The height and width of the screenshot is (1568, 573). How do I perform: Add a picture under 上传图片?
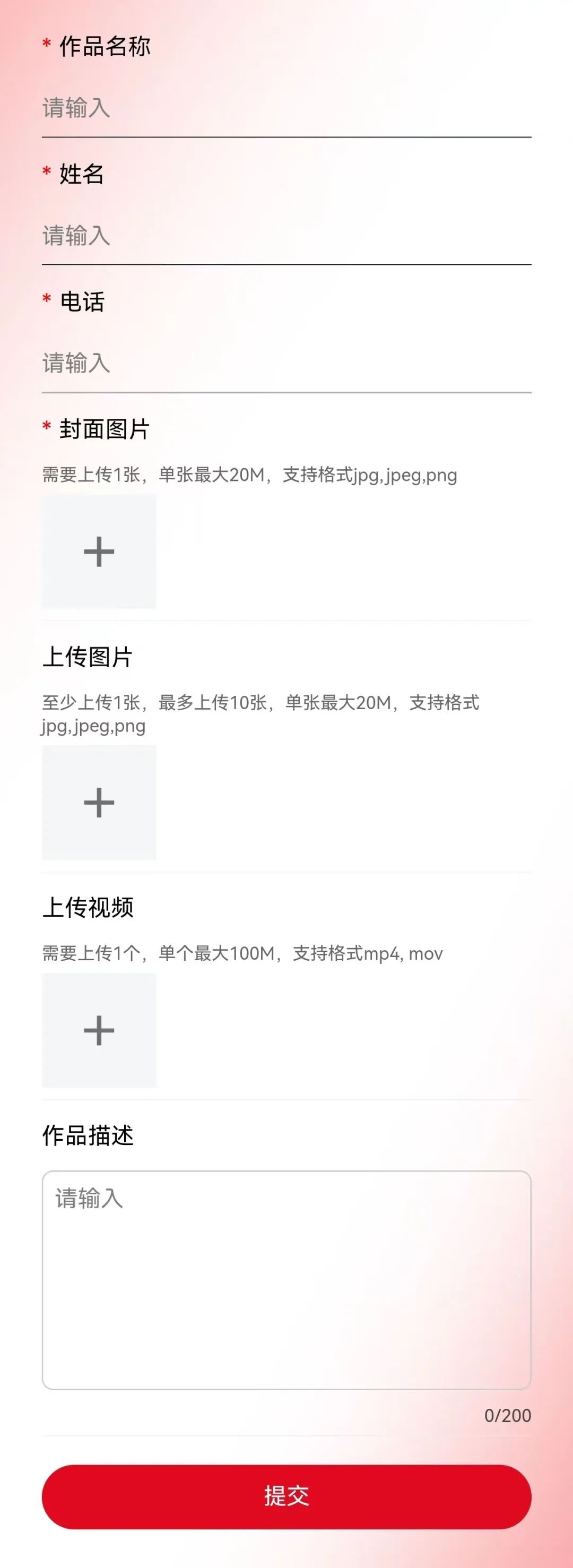point(99,802)
